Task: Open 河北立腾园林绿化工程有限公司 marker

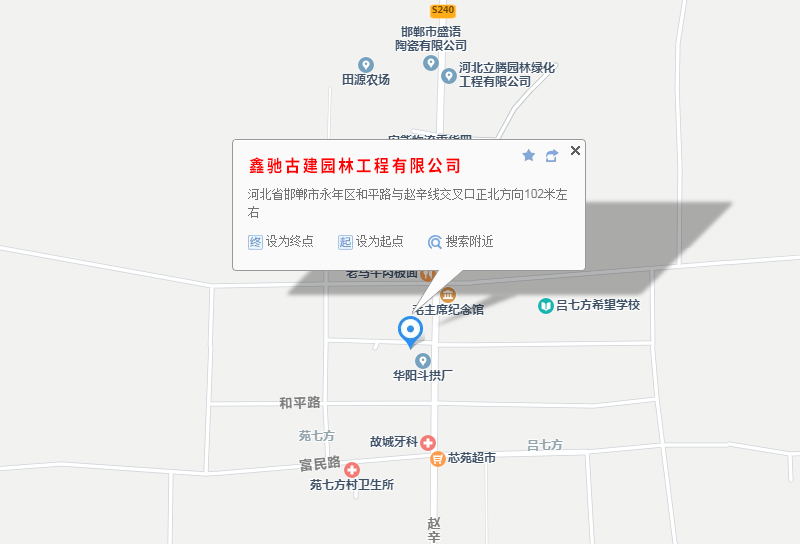Action: pos(449,76)
